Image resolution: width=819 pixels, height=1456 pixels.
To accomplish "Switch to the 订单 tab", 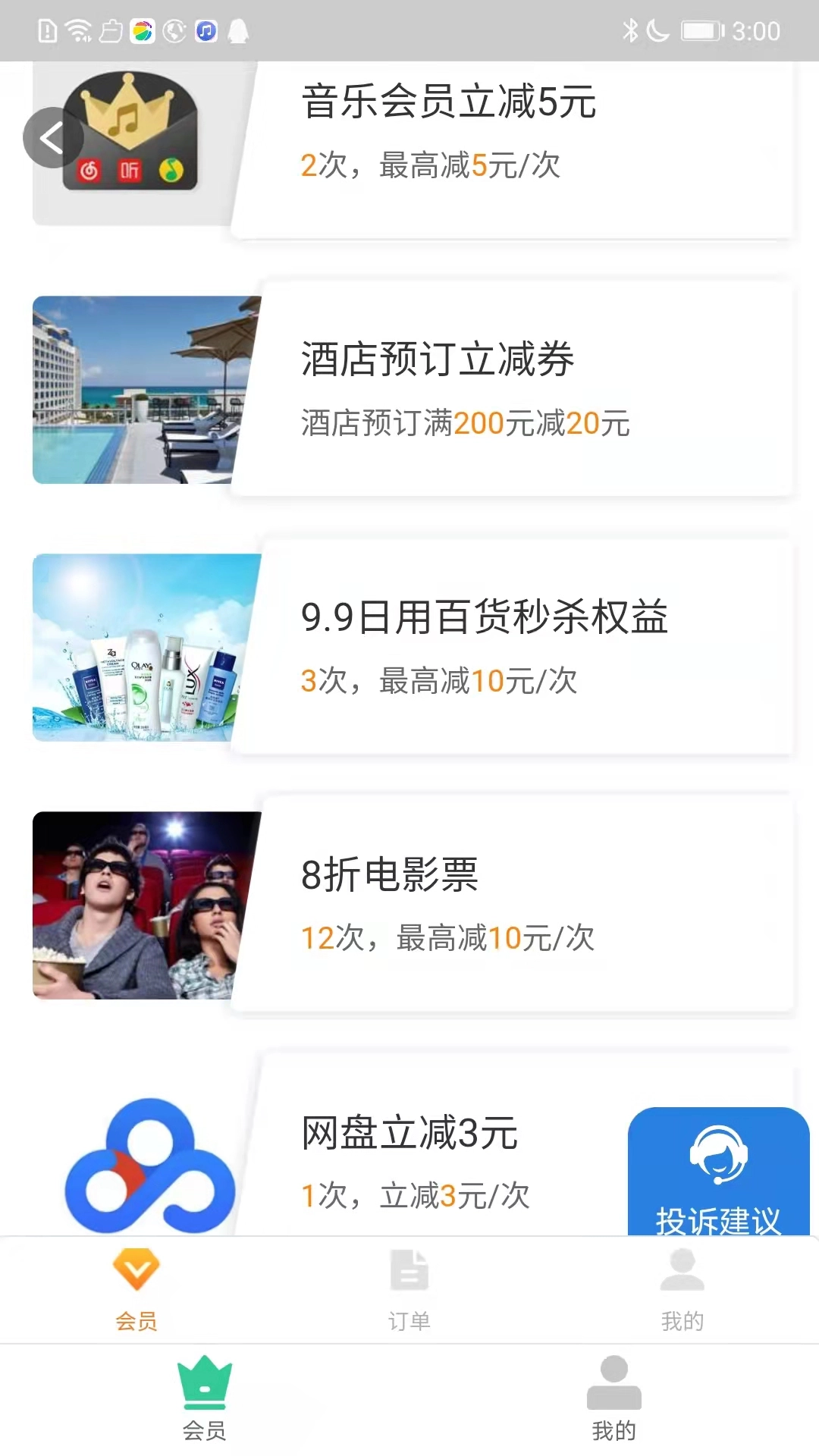I will (x=409, y=1289).
